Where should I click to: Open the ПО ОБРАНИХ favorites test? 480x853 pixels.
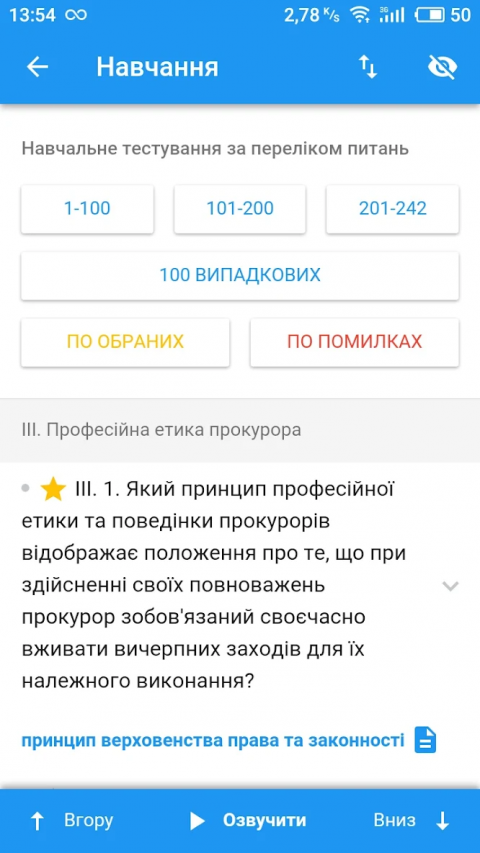[125, 342]
